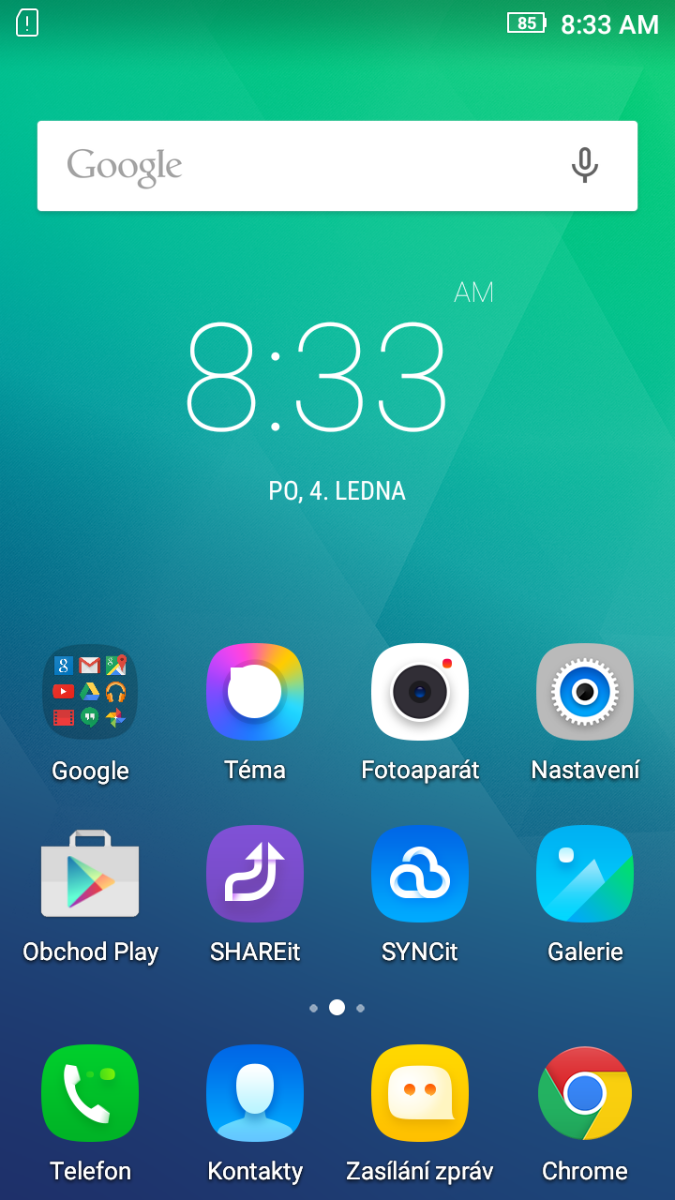Image resolution: width=675 pixels, height=1200 pixels.
Task: Open Kontakty contacts app
Action: 255,1093
